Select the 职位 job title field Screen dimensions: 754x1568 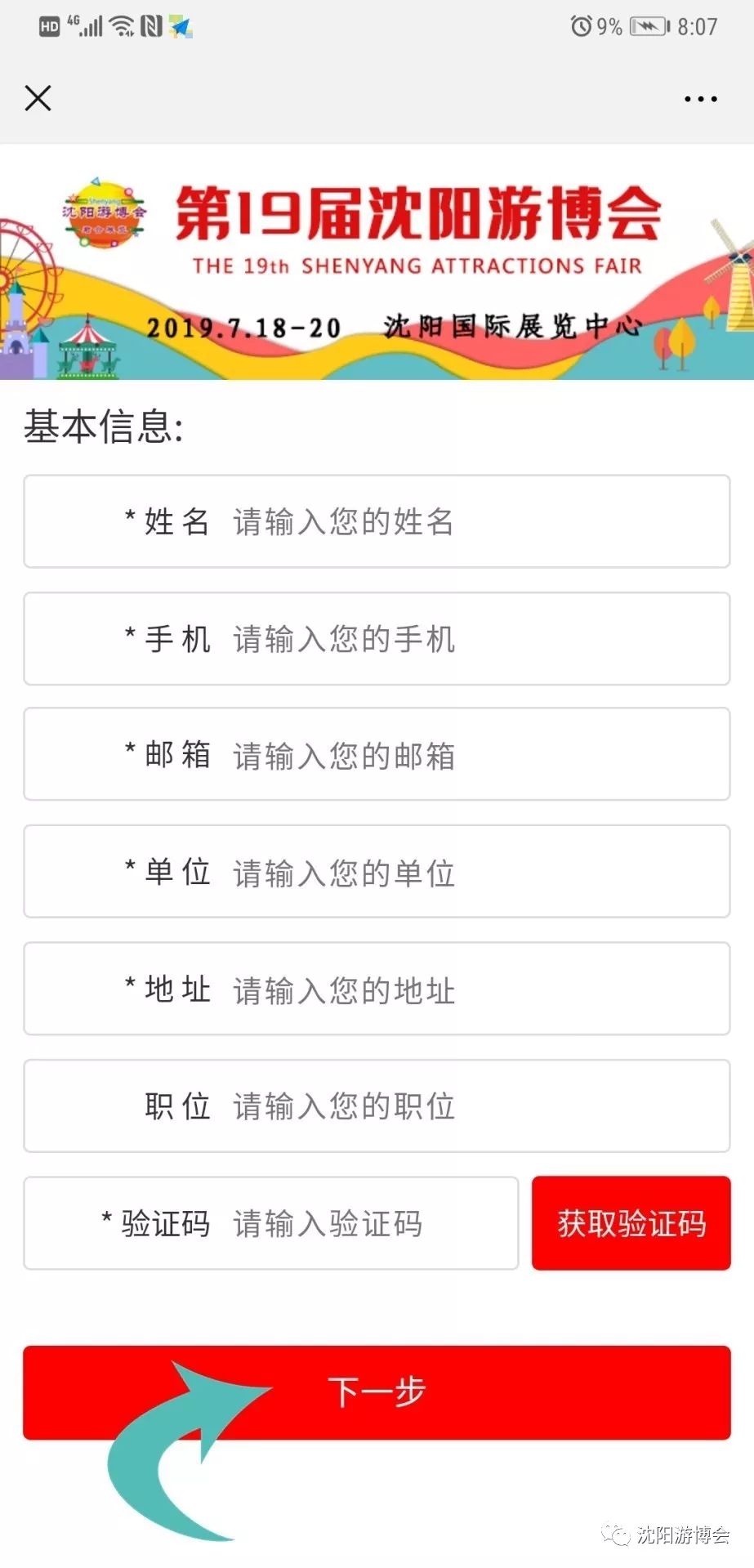(377, 1106)
